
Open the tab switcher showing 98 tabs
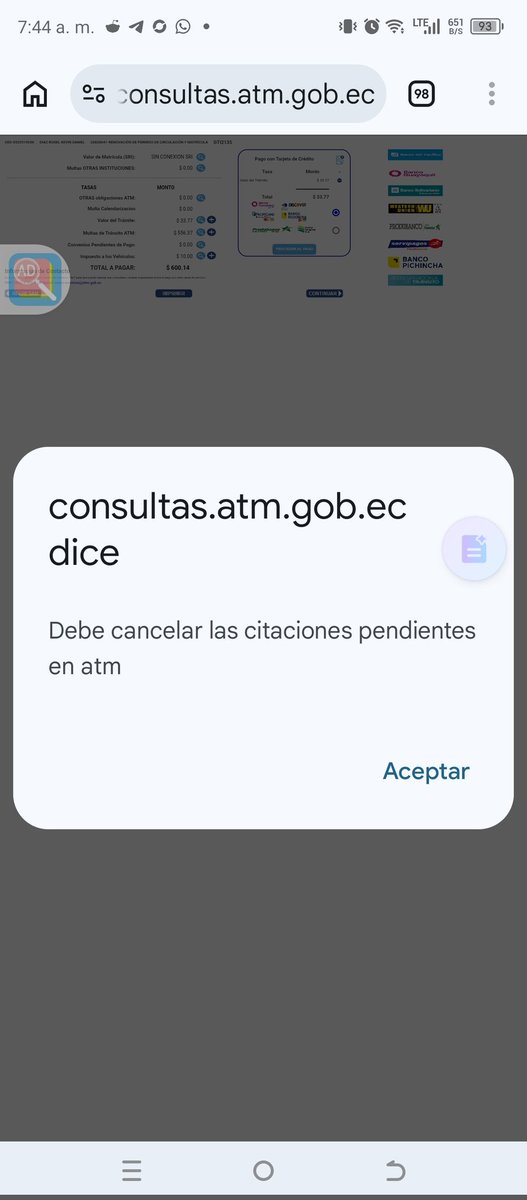(422, 94)
